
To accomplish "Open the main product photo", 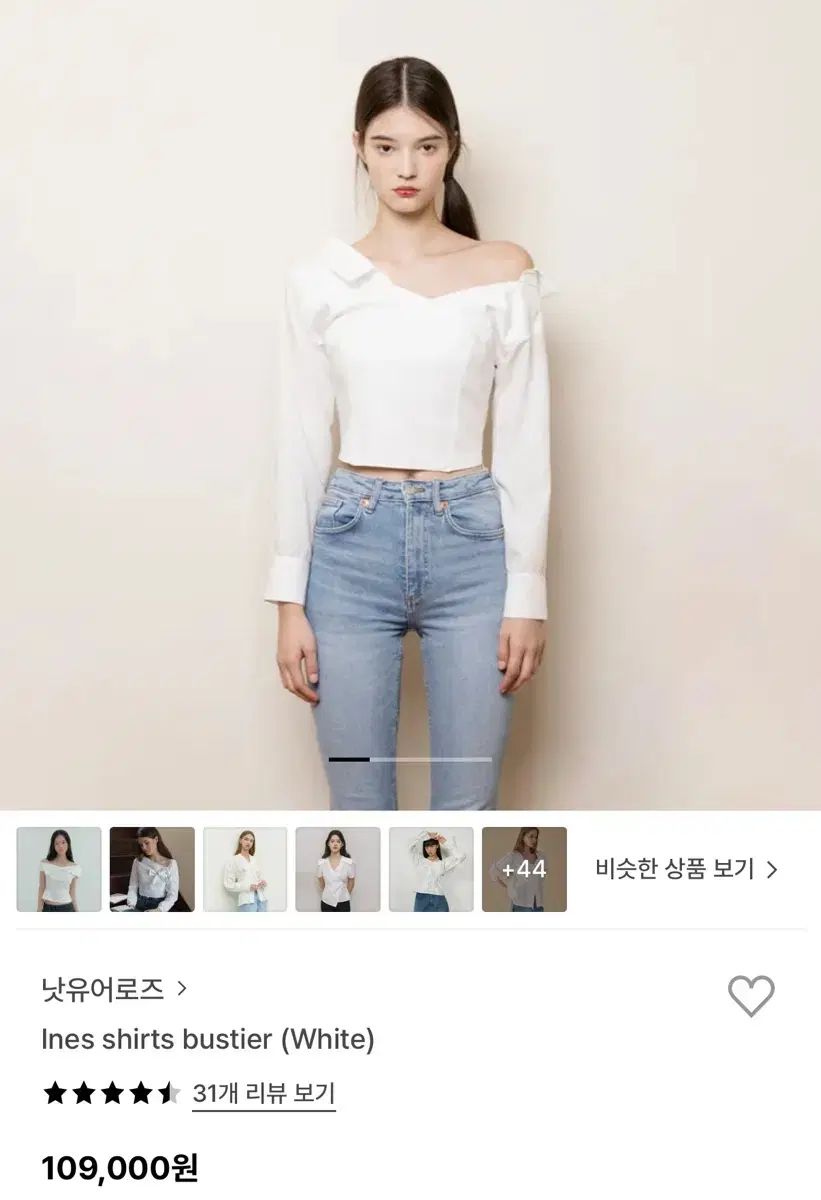I will [x=410, y=400].
